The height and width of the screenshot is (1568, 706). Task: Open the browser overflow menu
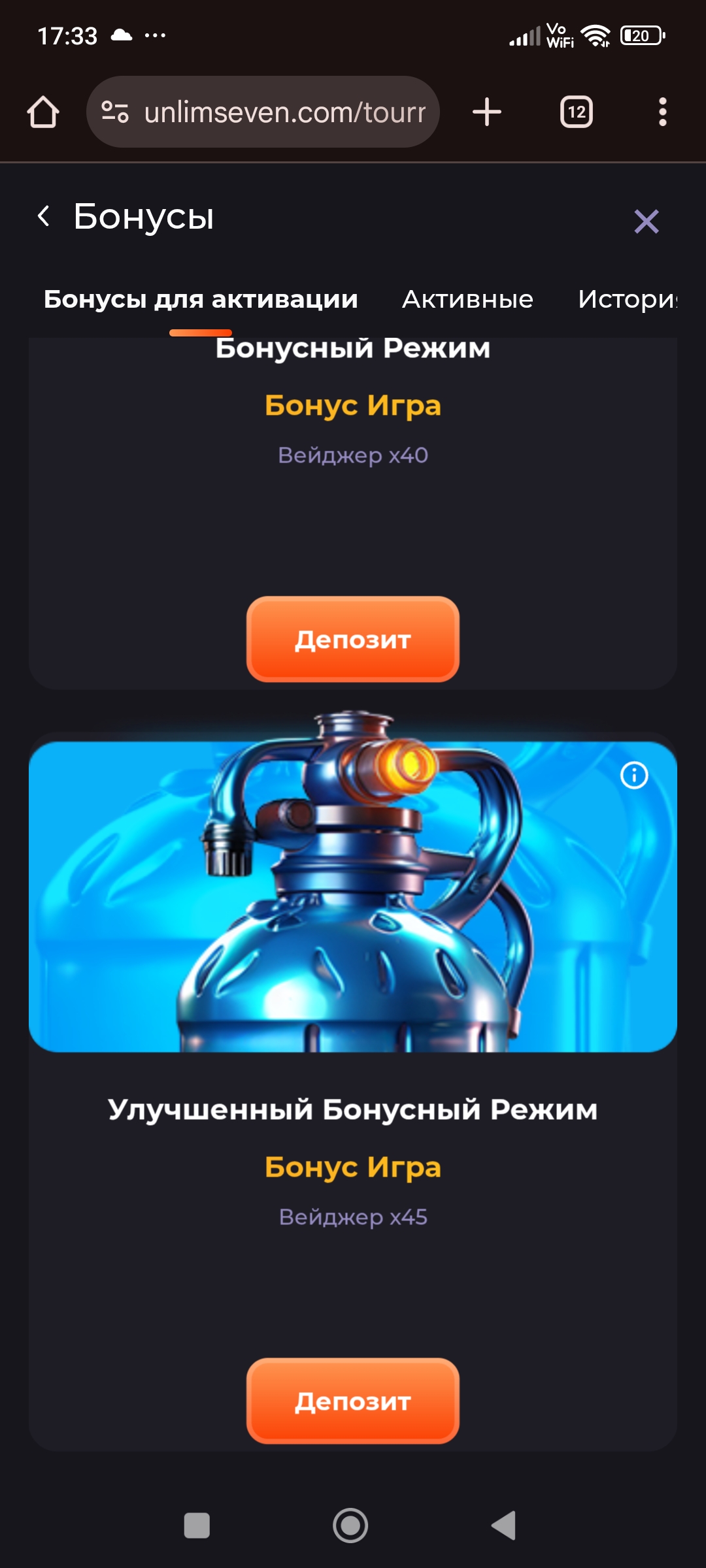click(x=662, y=112)
